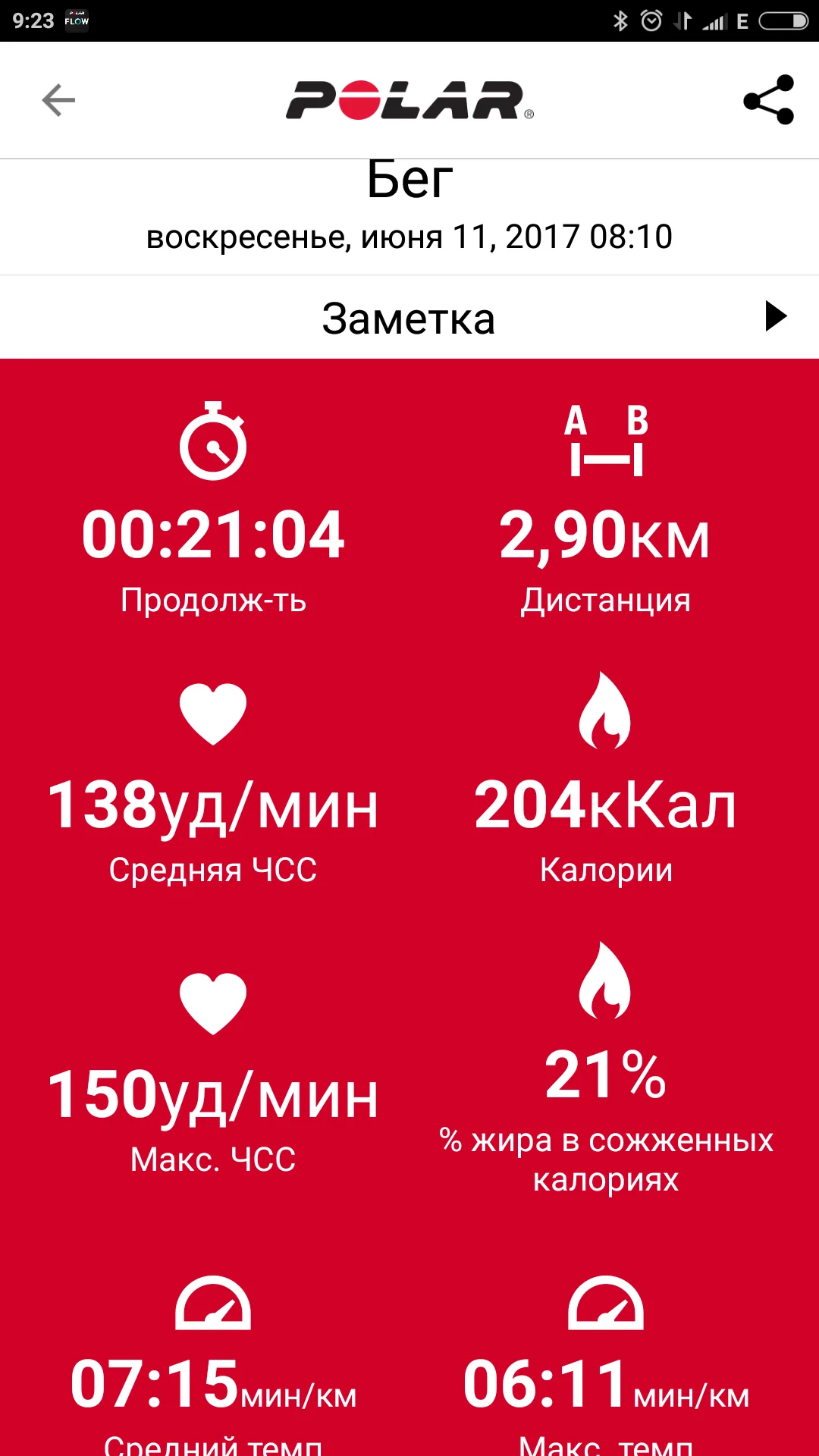This screenshot has width=819, height=1456.
Task: Go back using the arrow icon
Action: click(x=58, y=100)
